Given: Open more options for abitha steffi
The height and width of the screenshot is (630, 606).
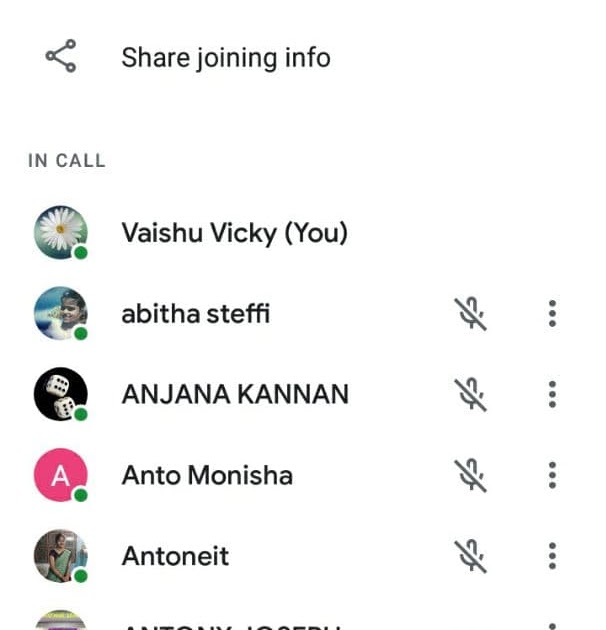Looking at the screenshot, I should point(552,314).
